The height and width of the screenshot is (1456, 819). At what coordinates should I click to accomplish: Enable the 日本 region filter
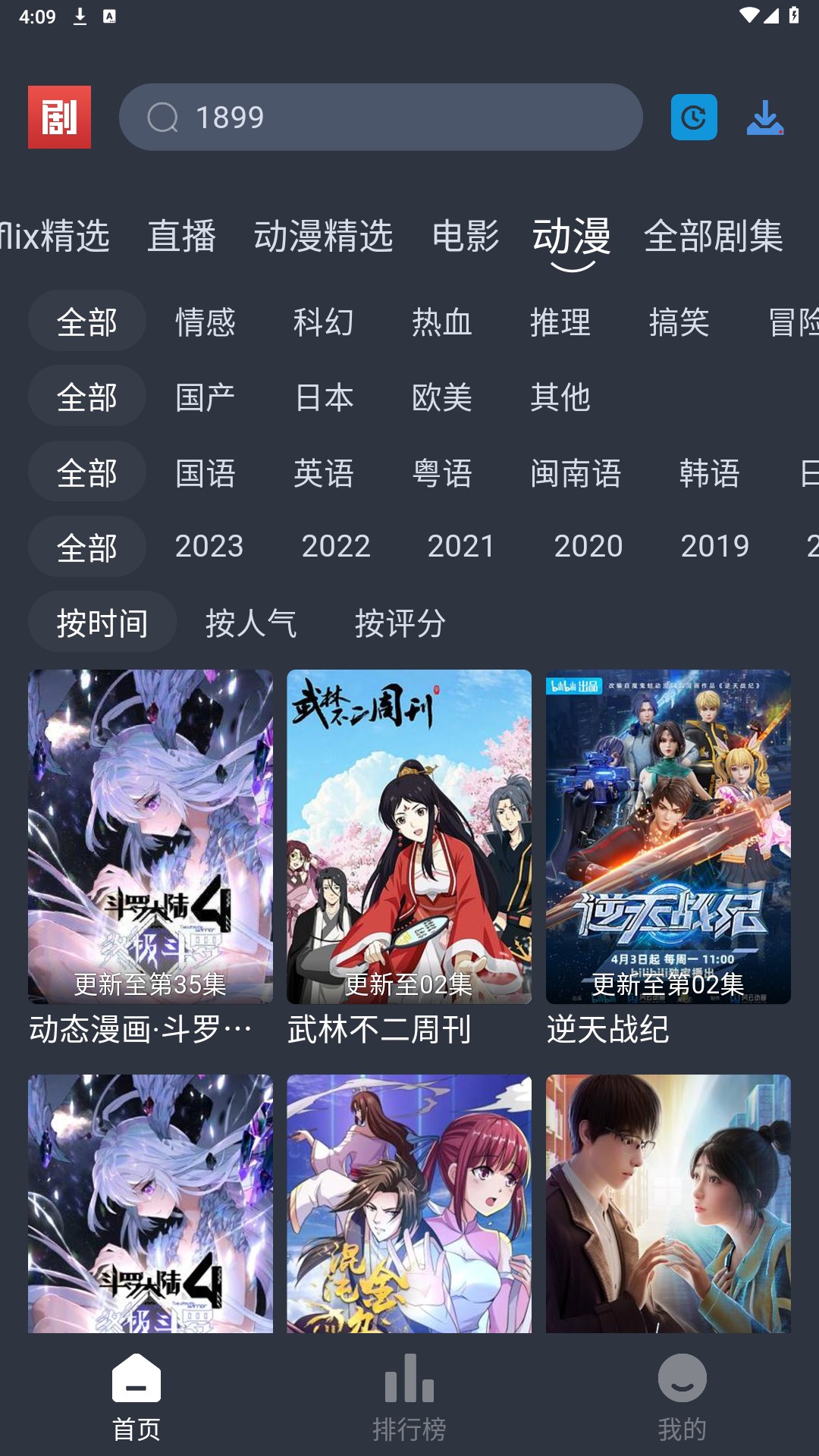pos(323,396)
